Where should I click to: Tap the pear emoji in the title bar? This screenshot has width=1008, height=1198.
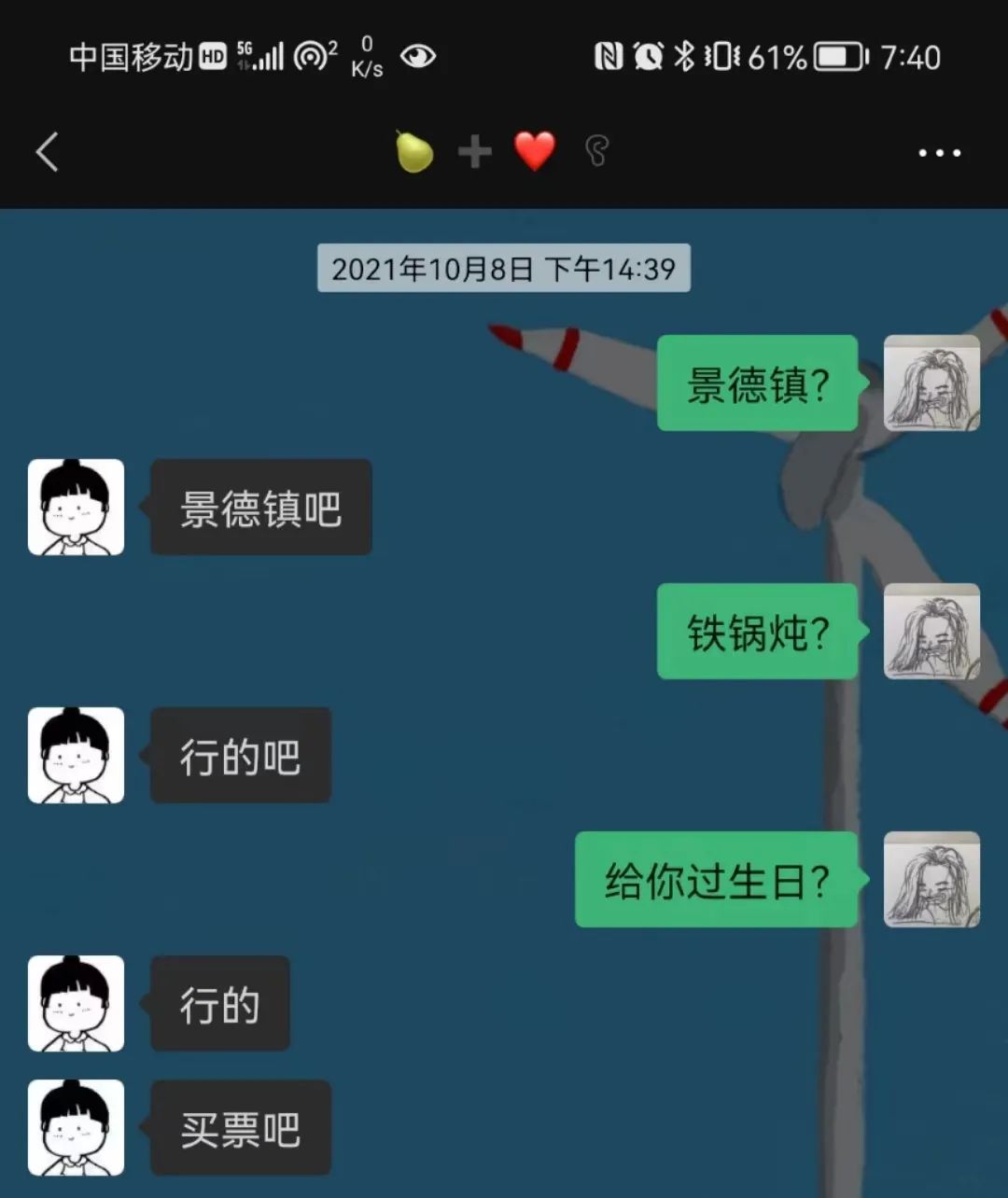(x=413, y=149)
